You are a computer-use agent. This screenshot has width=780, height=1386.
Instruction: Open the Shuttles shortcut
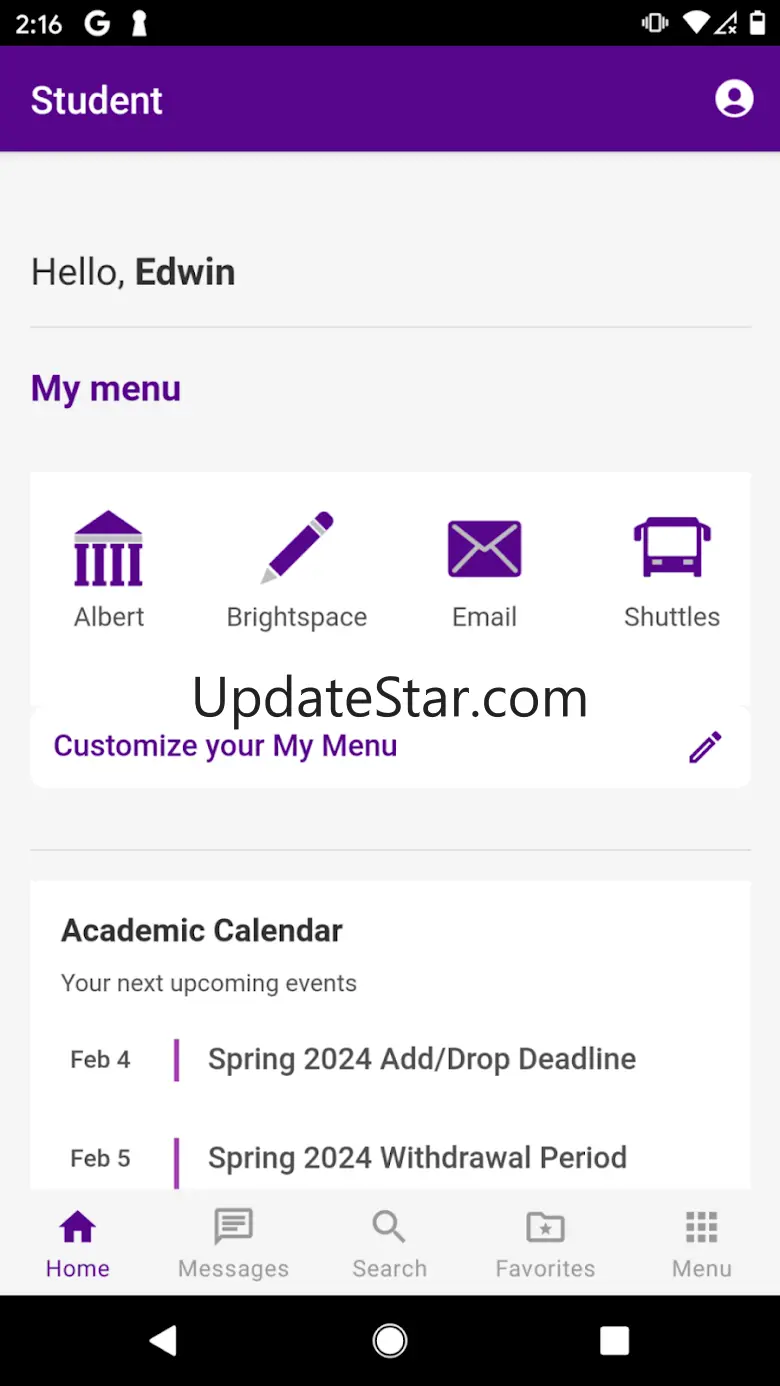tap(672, 570)
